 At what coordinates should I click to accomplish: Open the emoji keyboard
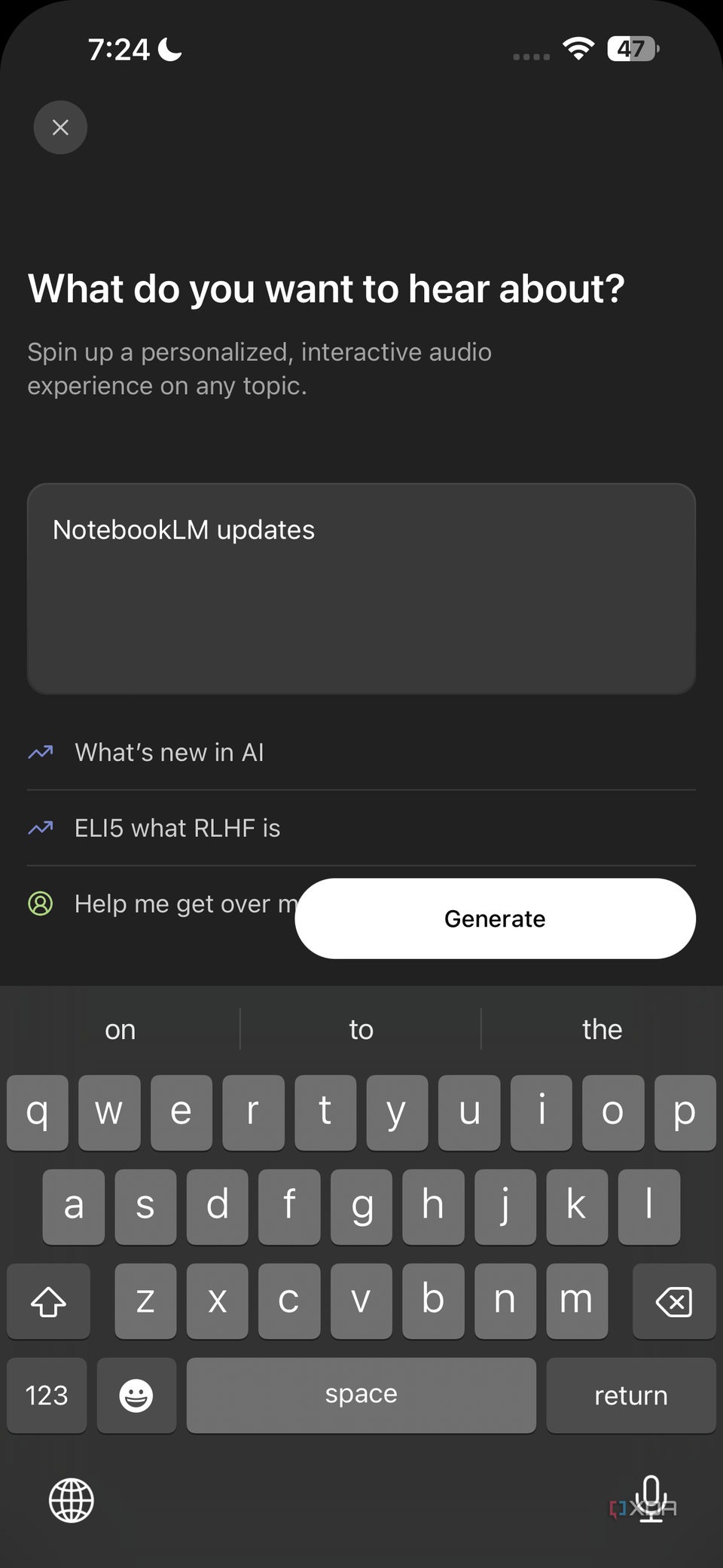[136, 1395]
